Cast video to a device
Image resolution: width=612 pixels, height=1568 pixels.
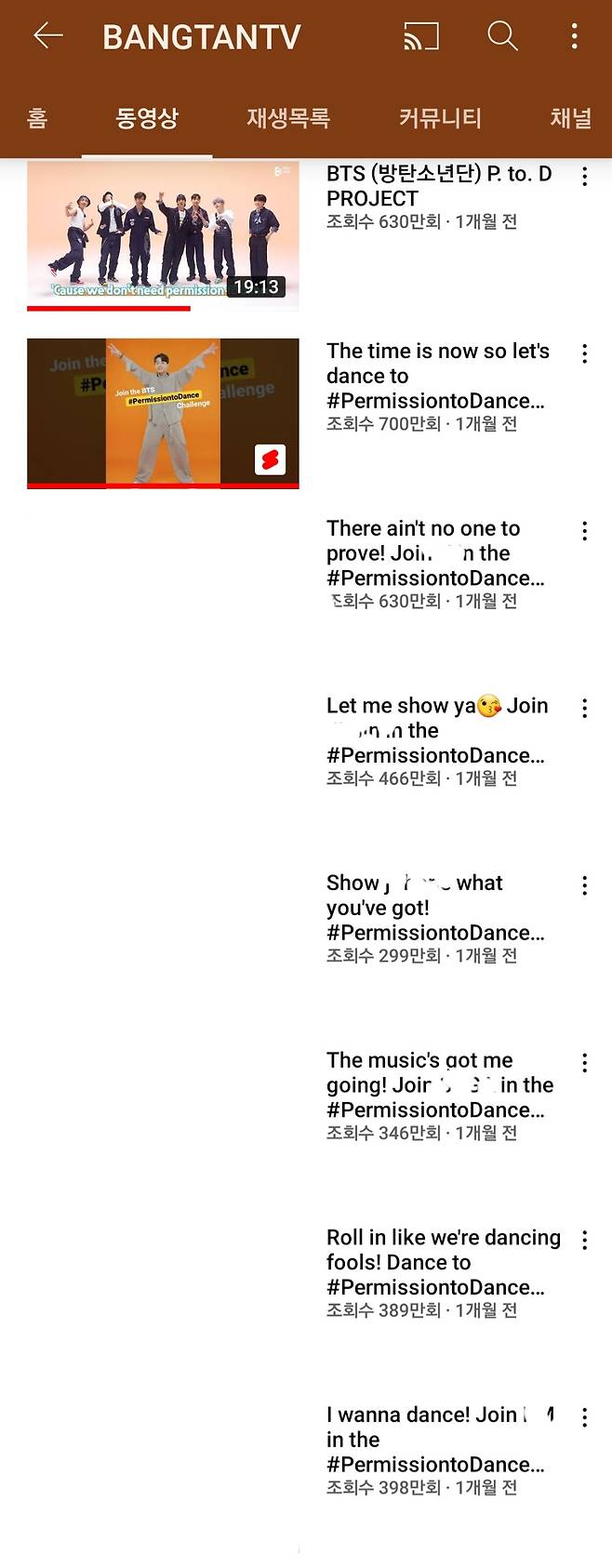(x=421, y=36)
